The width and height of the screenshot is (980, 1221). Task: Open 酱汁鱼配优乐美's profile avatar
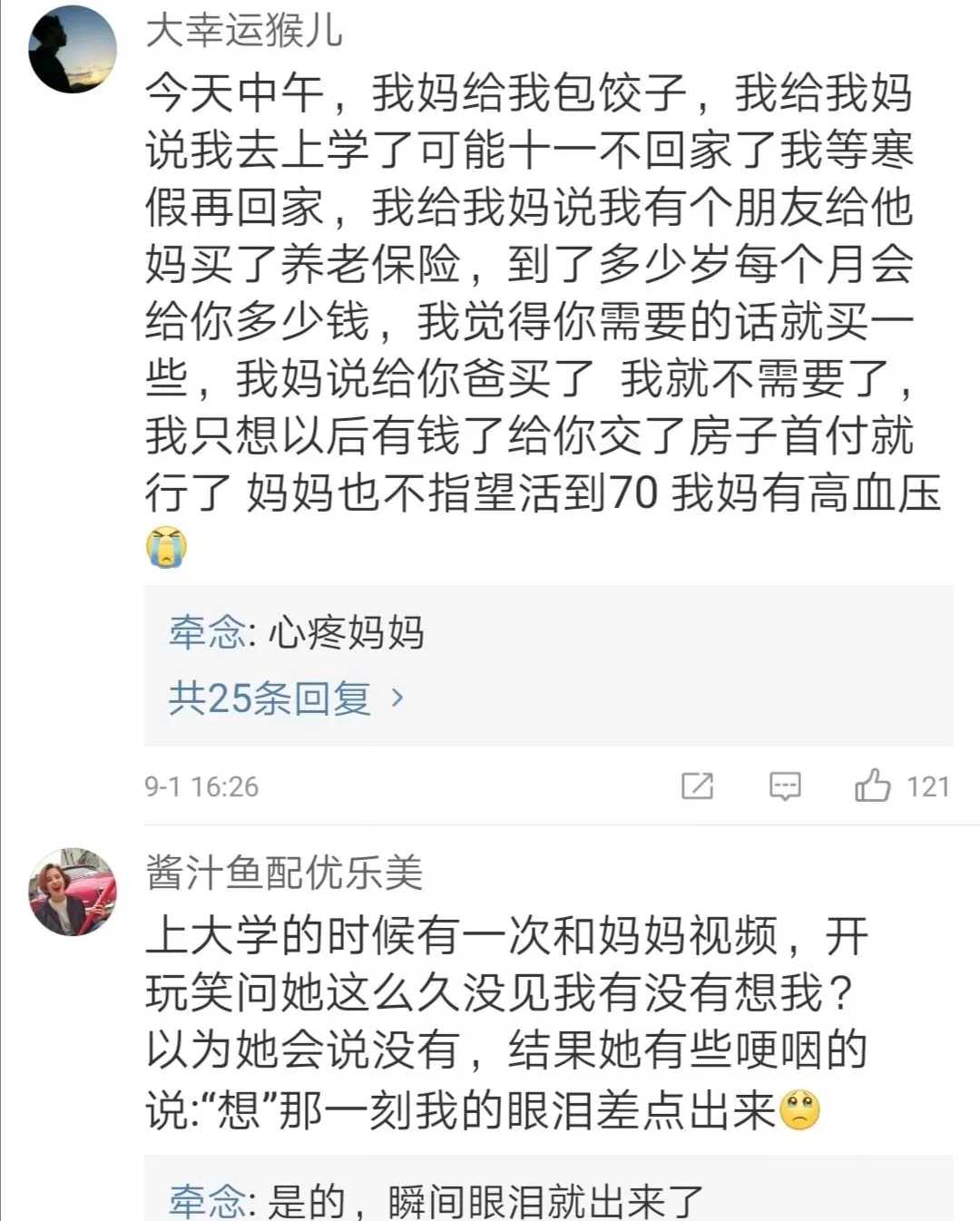coord(73,892)
